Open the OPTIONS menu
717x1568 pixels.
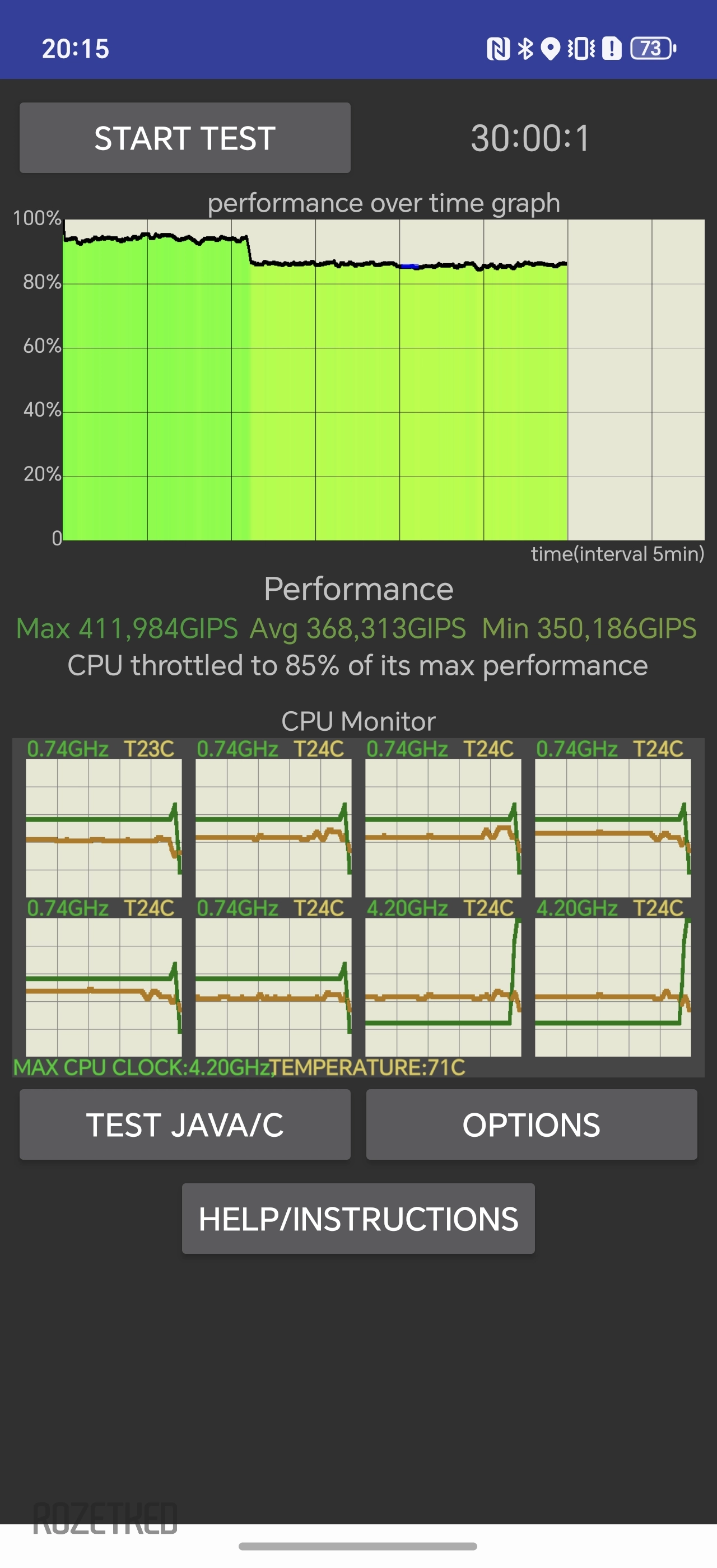[532, 1124]
